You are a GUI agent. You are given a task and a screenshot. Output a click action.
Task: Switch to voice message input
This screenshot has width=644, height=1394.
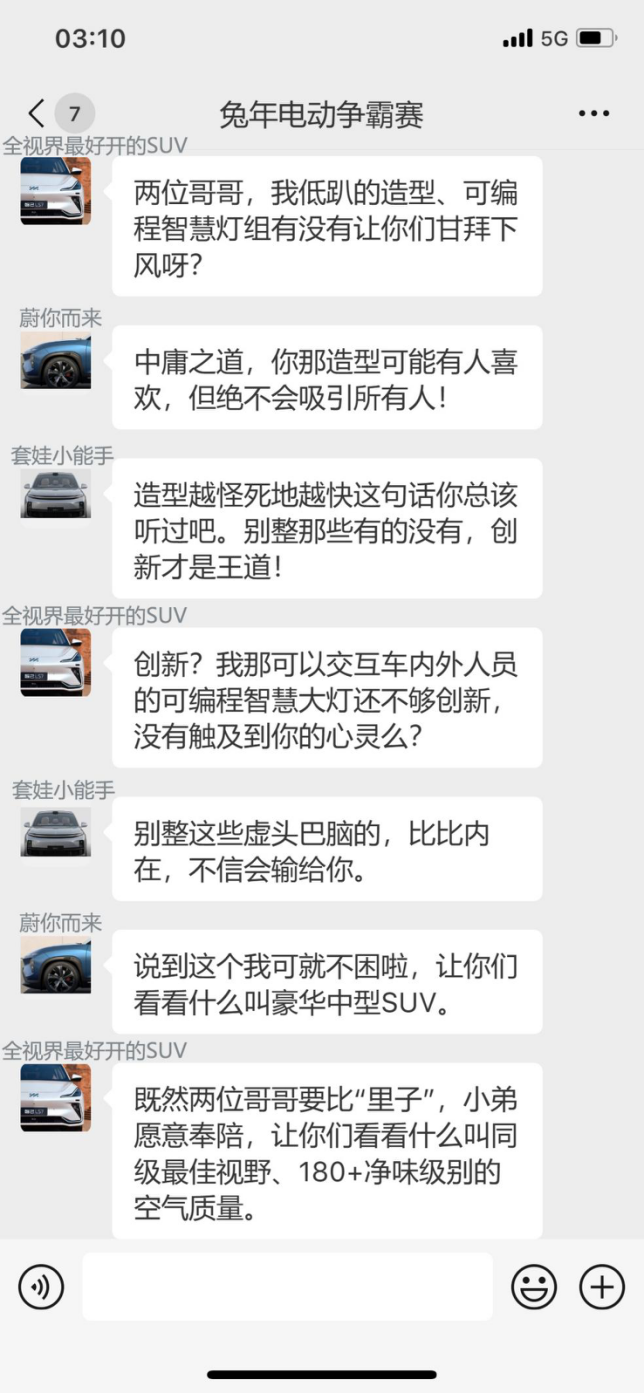41,1286
